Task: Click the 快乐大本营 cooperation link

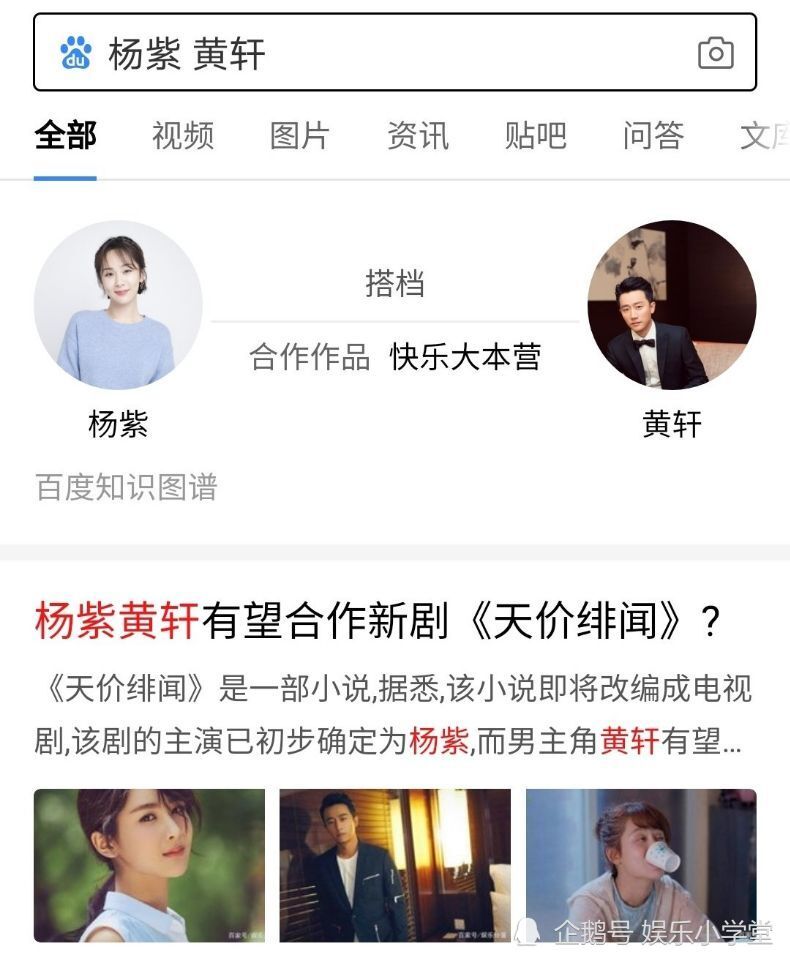Action: point(463,356)
